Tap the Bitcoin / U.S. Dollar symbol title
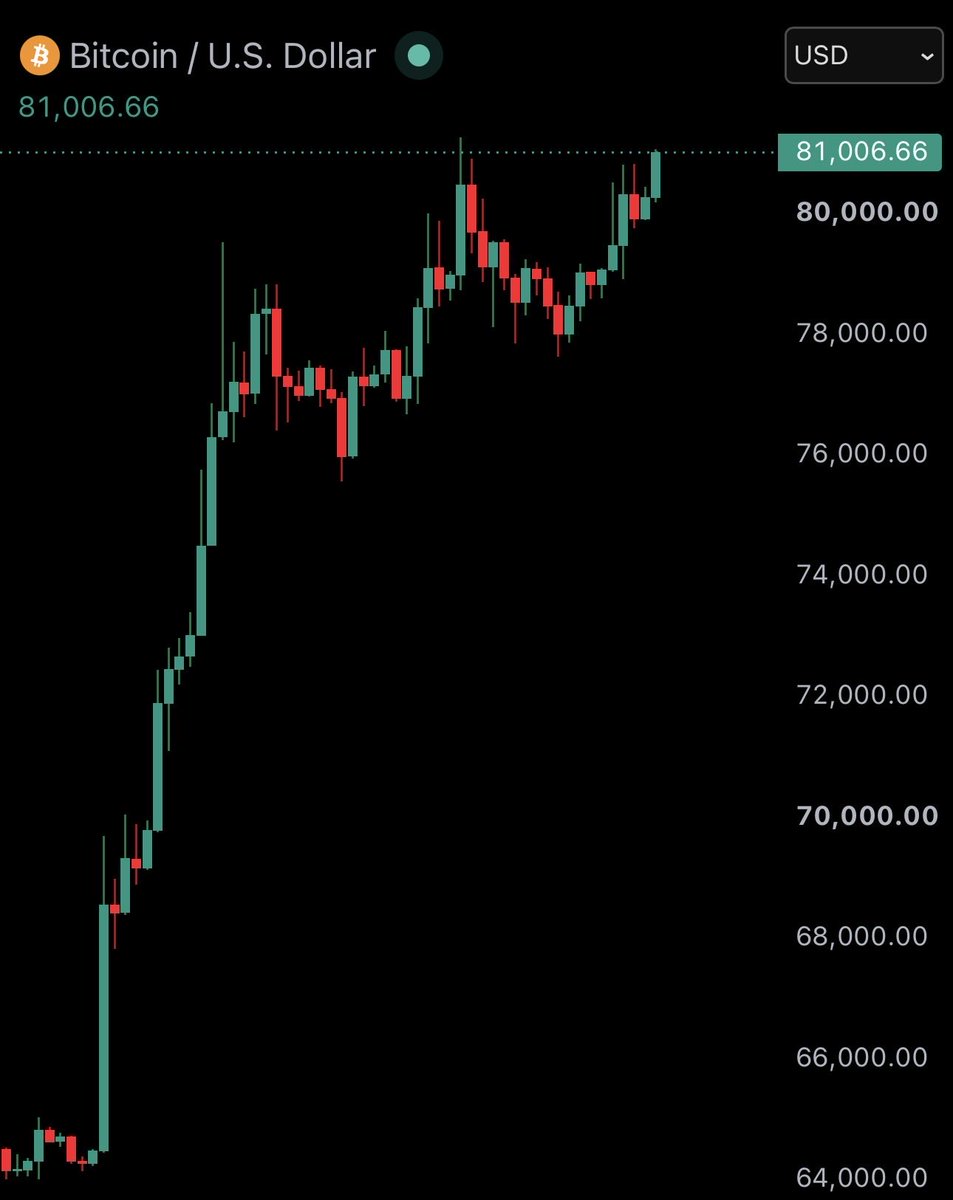 point(222,55)
